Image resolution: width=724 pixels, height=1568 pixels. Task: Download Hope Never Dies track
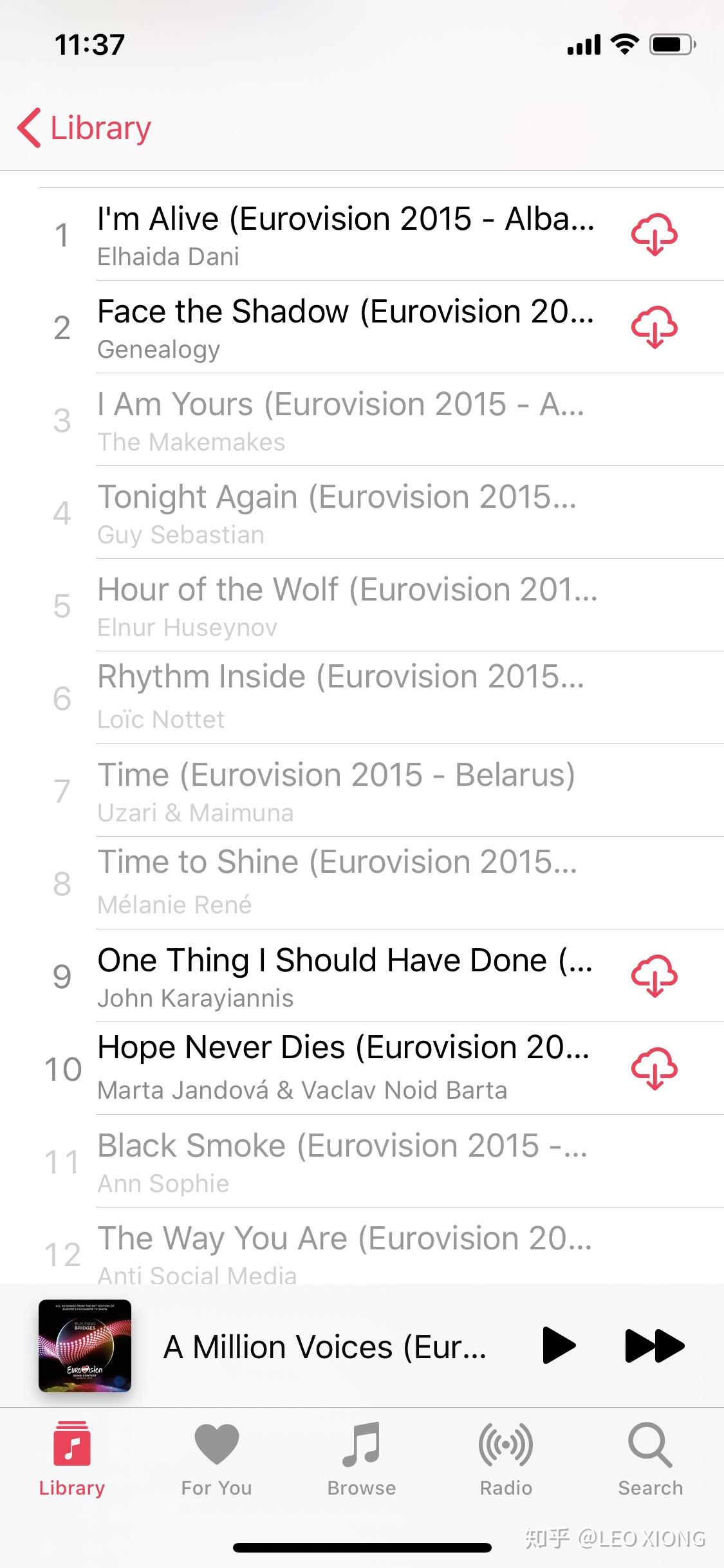click(x=654, y=1069)
